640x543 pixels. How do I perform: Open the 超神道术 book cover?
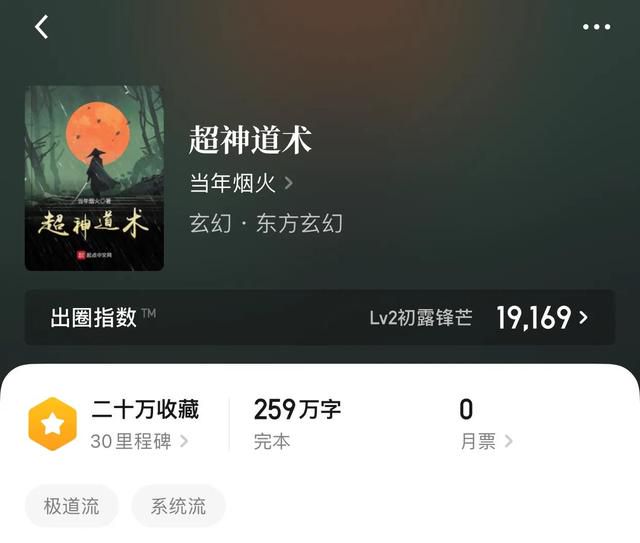94,178
